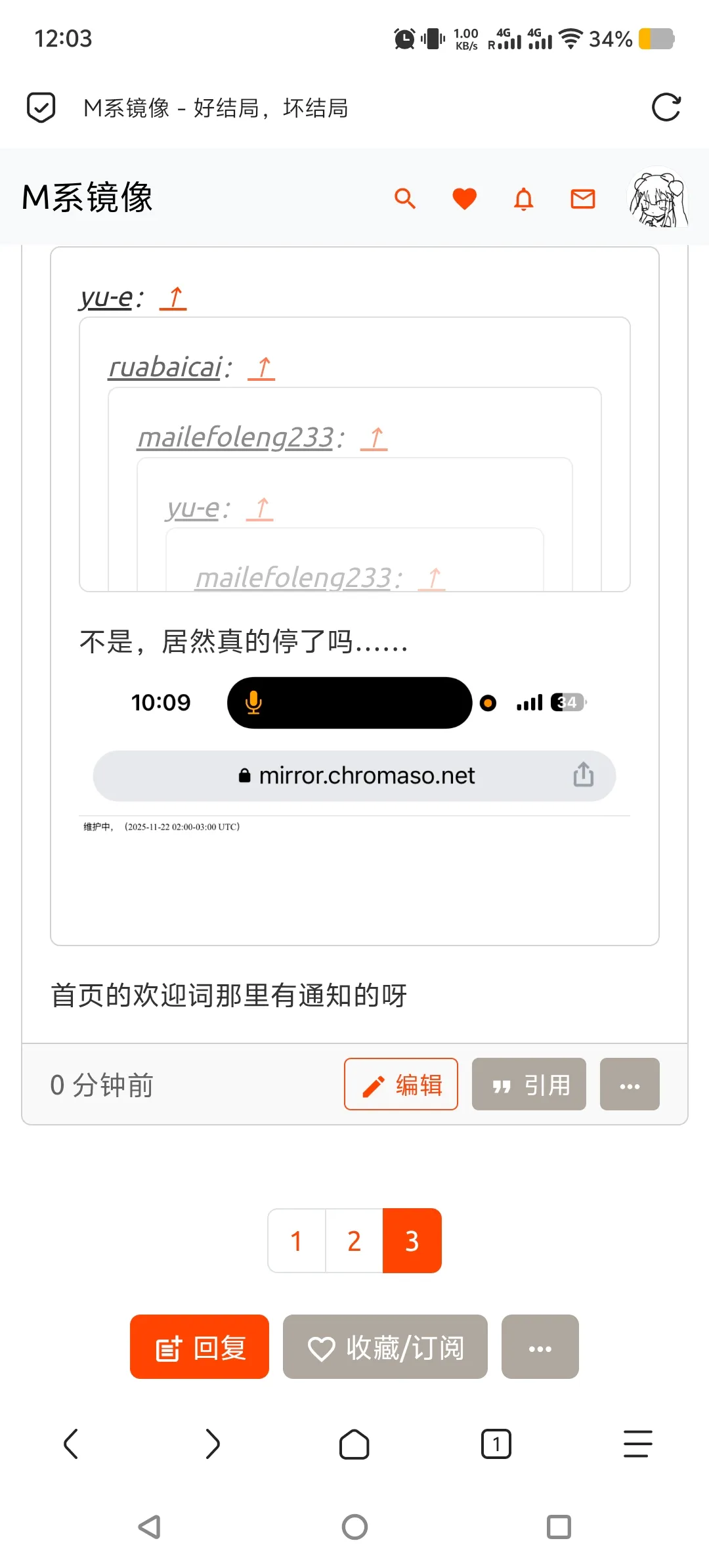Image resolution: width=709 pixels, height=1568 pixels.
Task: Reload the page with the refresh icon
Action: (666, 108)
